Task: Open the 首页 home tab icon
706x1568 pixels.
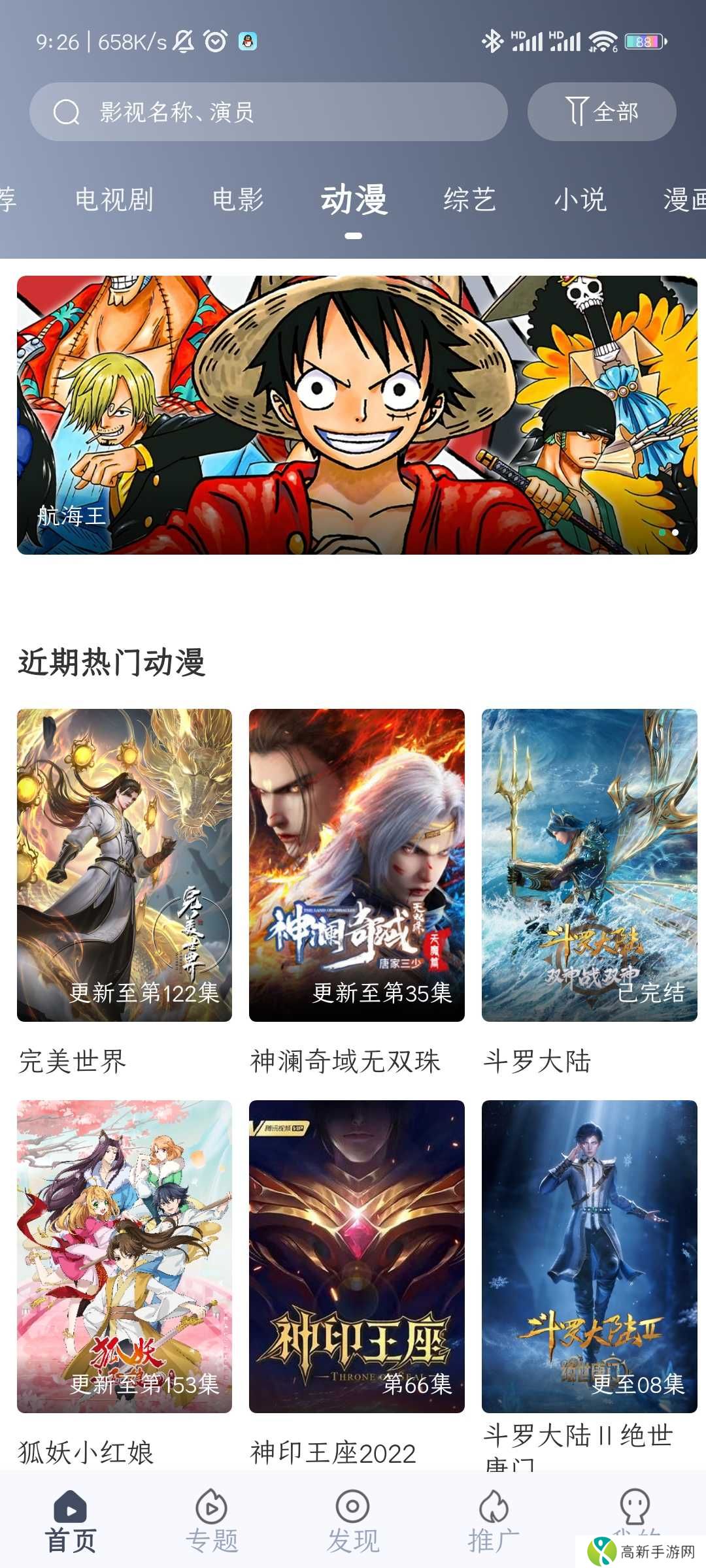Action: click(72, 1503)
